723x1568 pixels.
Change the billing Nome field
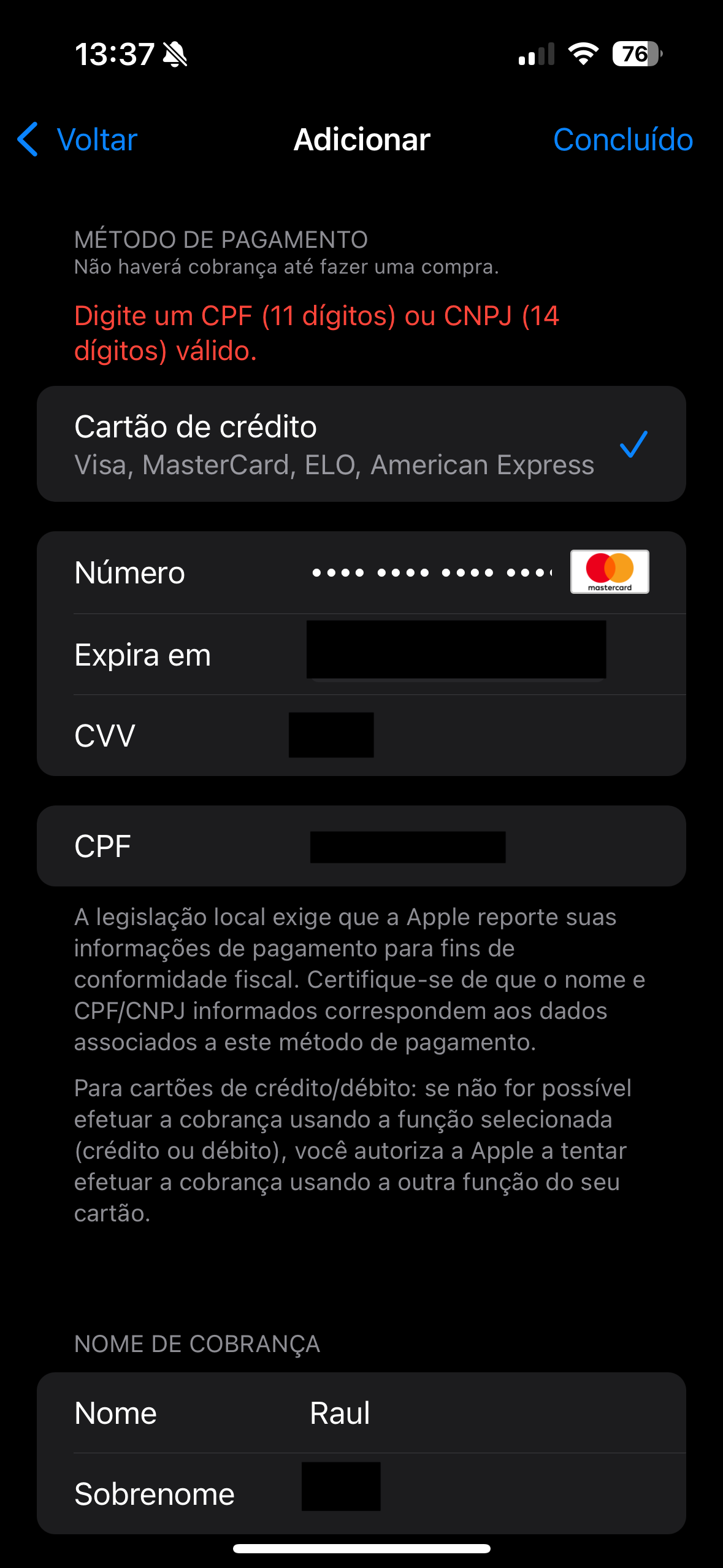point(429,1413)
